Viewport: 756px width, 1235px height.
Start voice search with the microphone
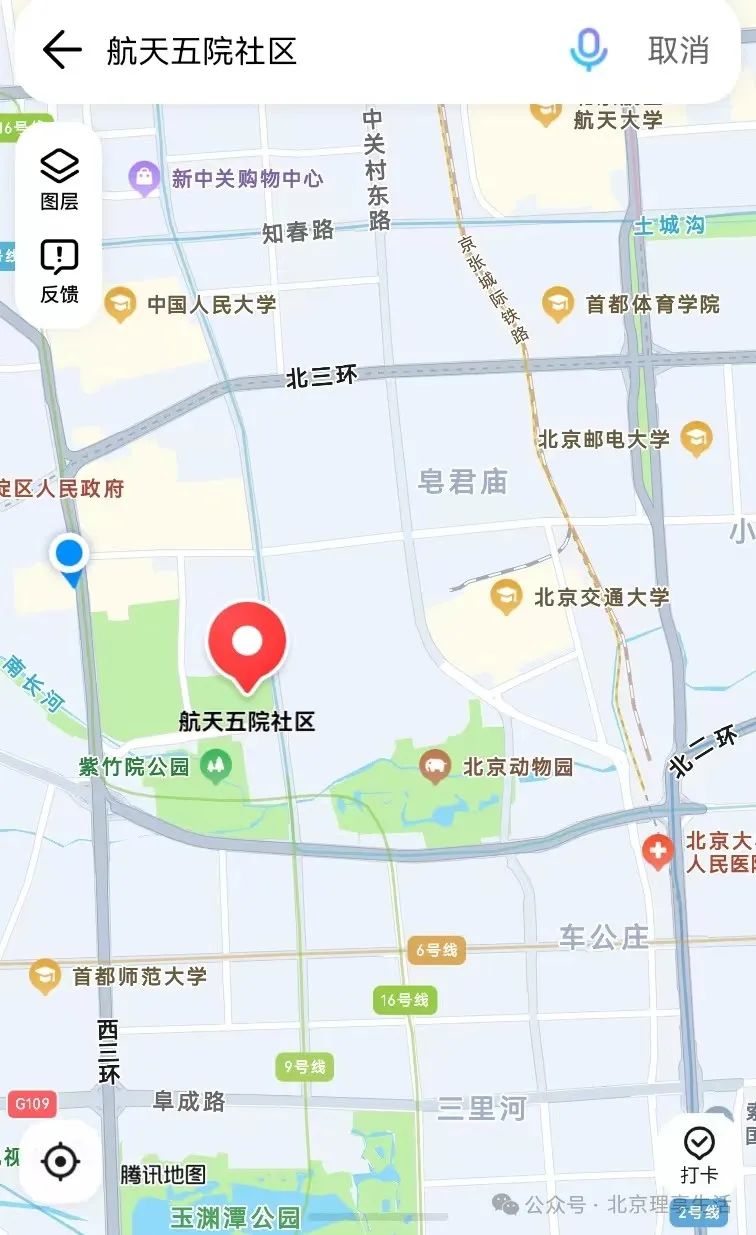coord(588,50)
